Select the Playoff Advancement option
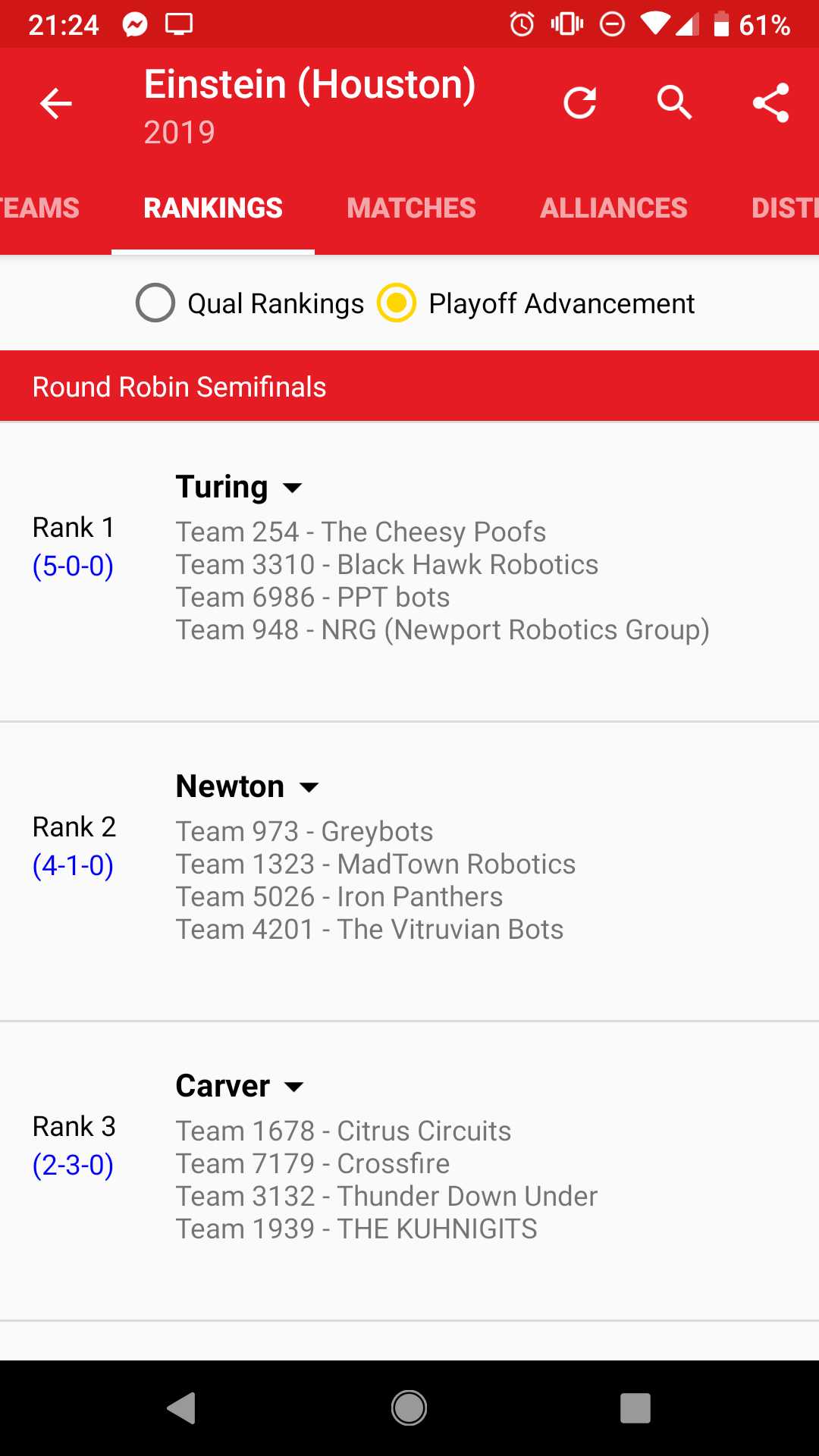819x1456 pixels. pos(397,303)
